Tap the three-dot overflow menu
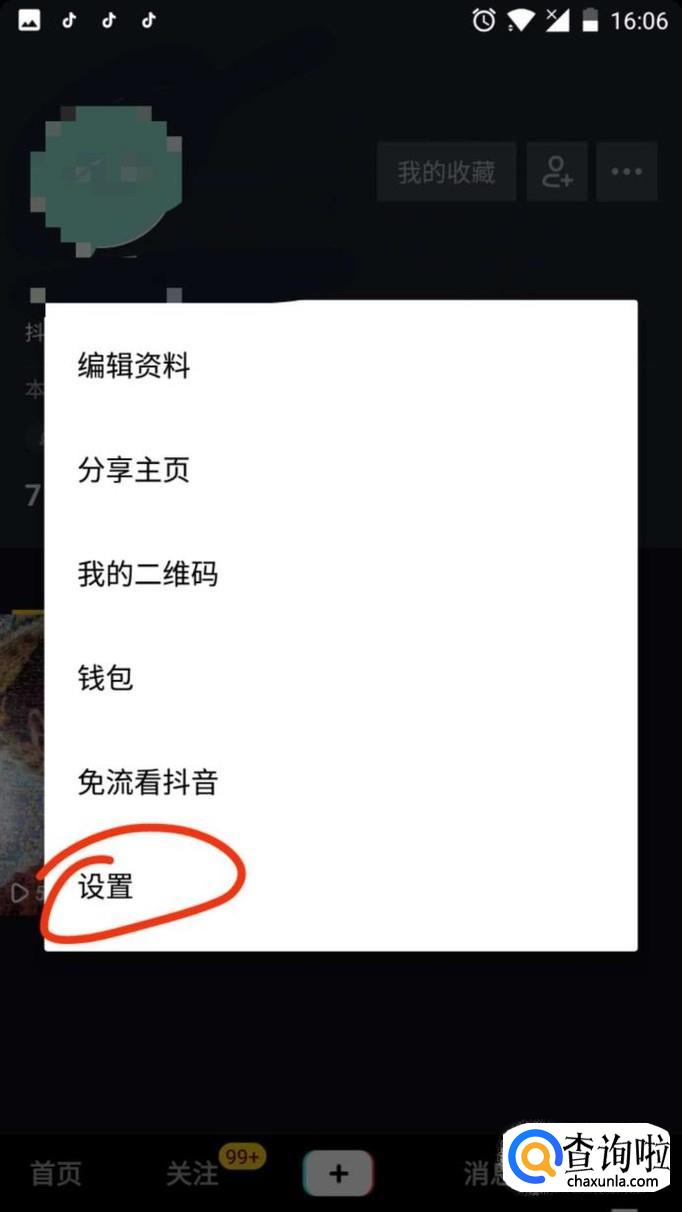Image resolution: width=682 pixels, height=1212 pixels. point(627,172)
